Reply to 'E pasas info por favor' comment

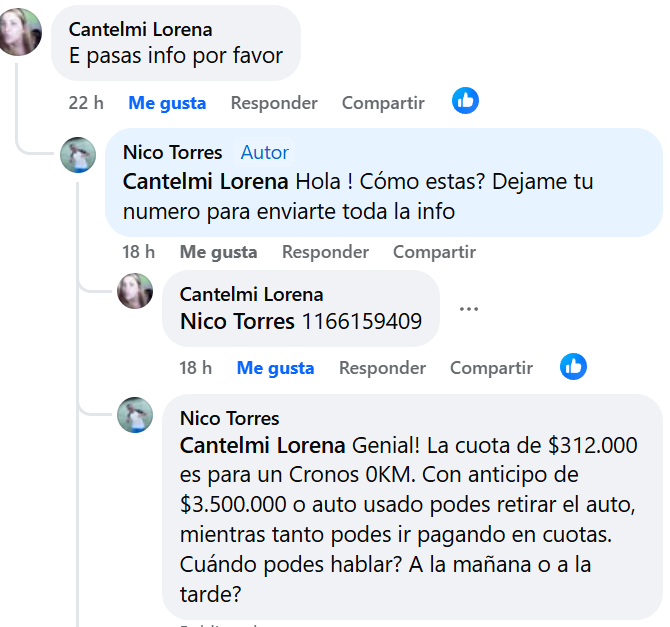click(274, 103)
